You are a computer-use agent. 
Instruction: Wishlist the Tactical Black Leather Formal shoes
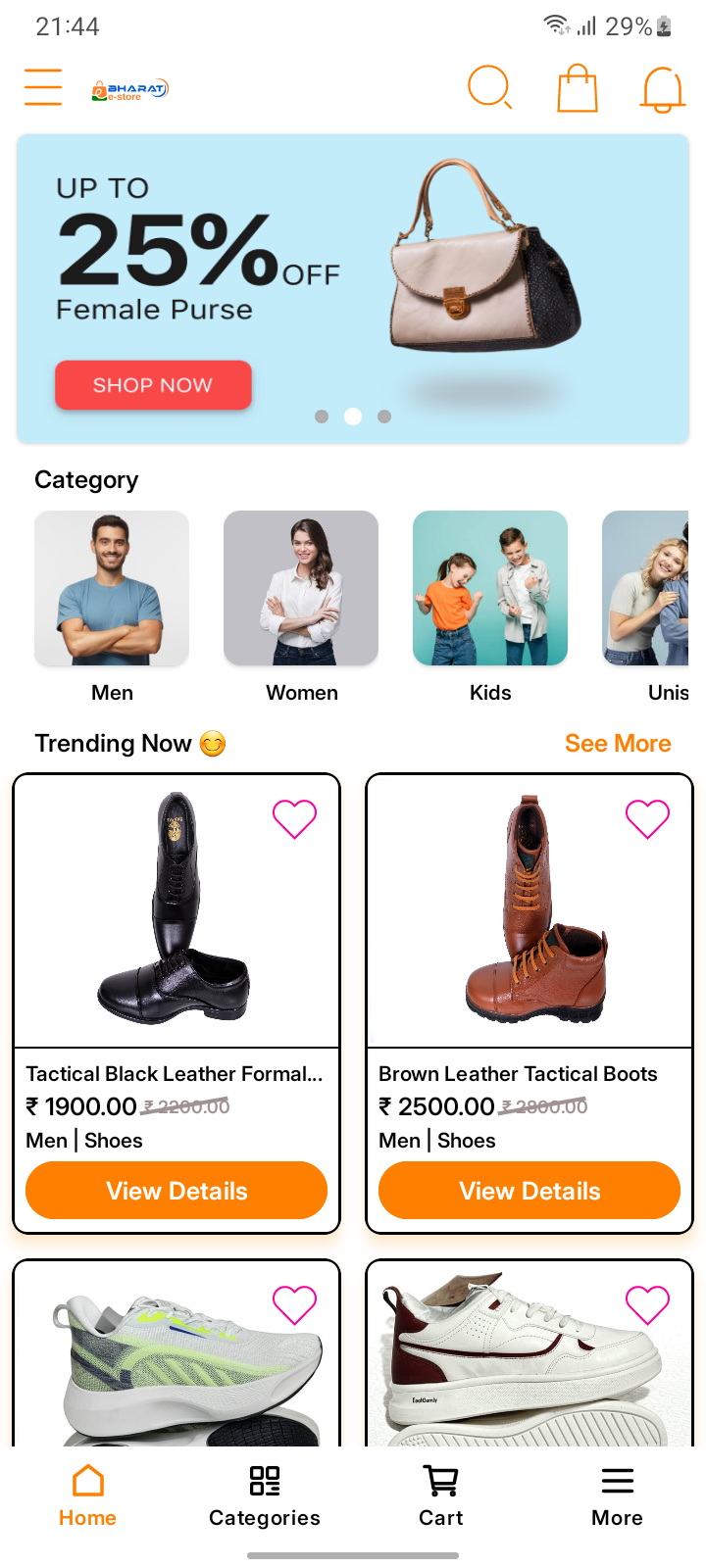coord(294,818)
